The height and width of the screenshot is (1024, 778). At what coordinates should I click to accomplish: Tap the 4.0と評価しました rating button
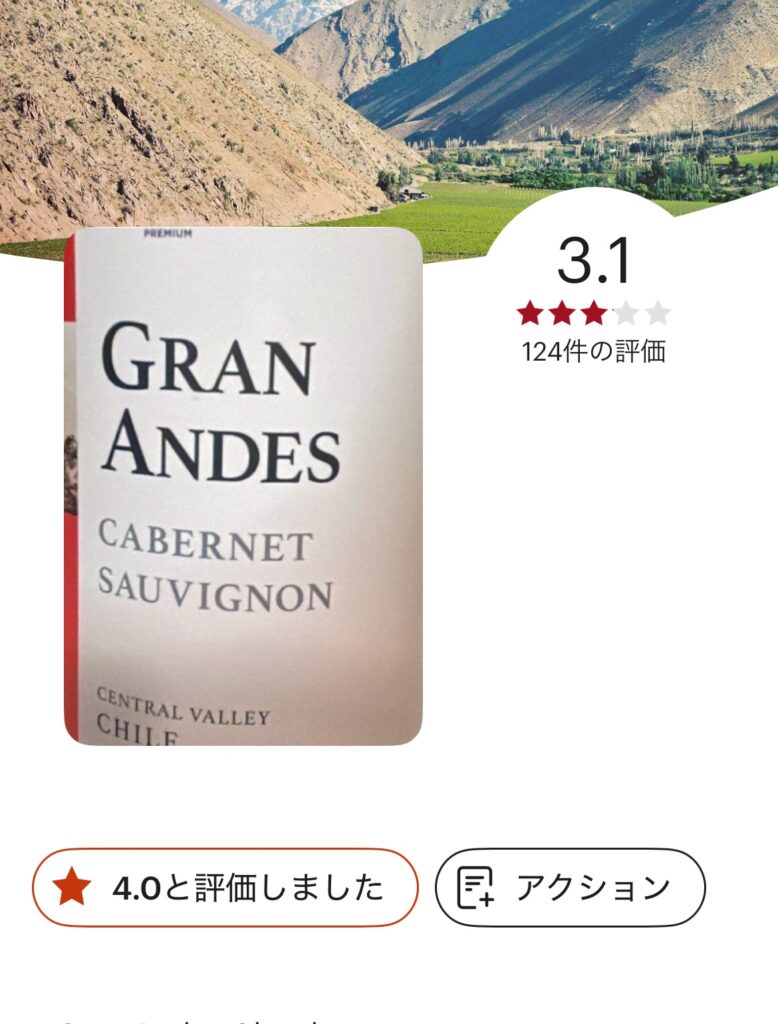pos(225,887)
